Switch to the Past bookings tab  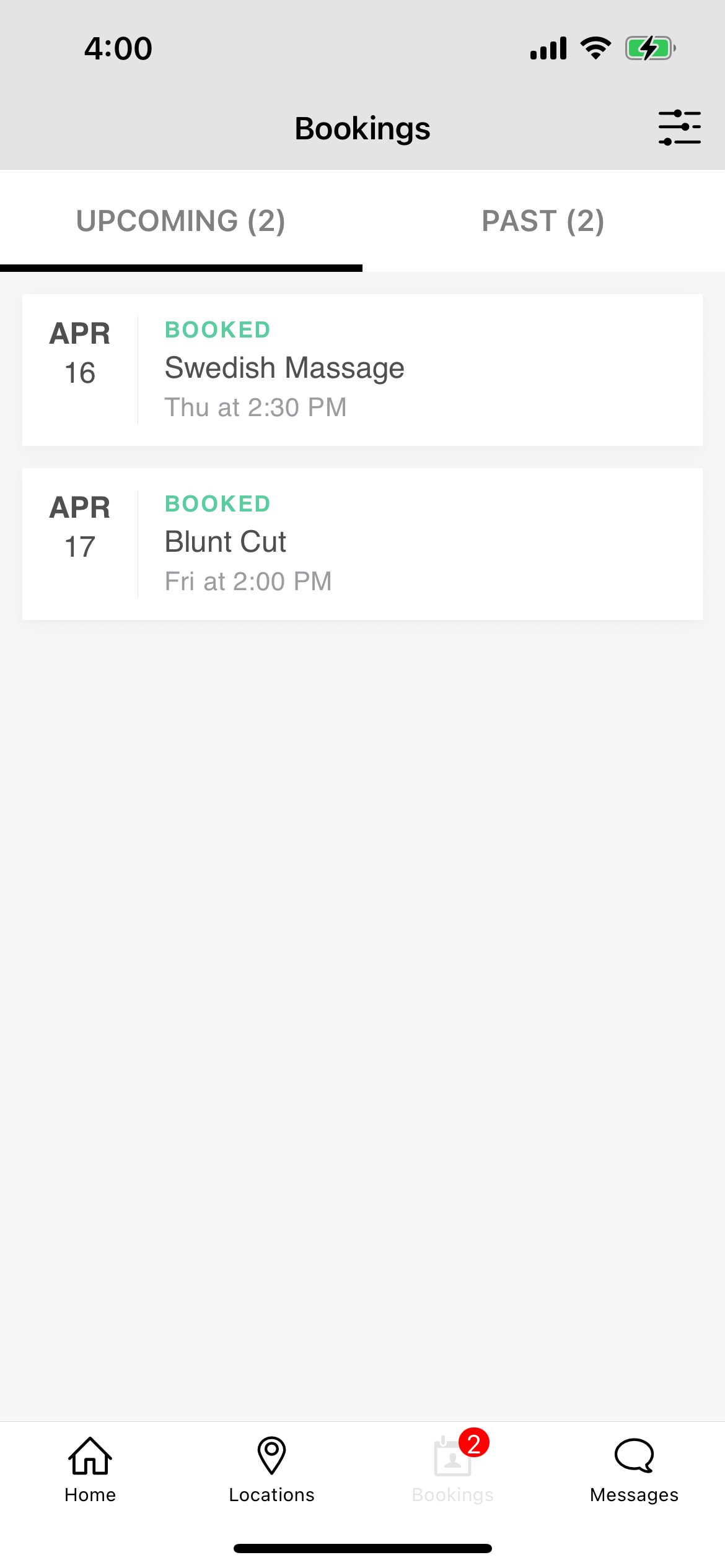(543, 221)
